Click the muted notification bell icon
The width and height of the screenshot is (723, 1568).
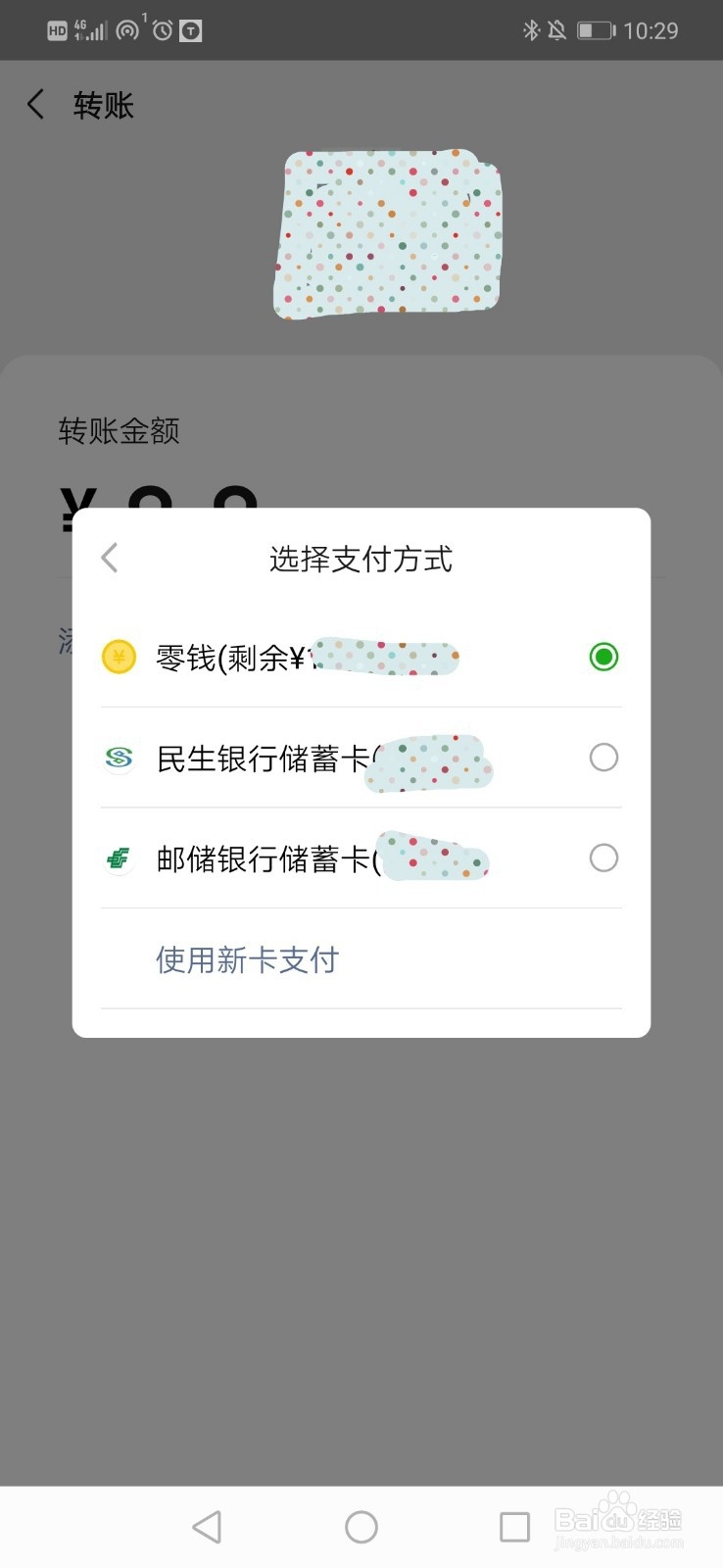click(556, 30)
